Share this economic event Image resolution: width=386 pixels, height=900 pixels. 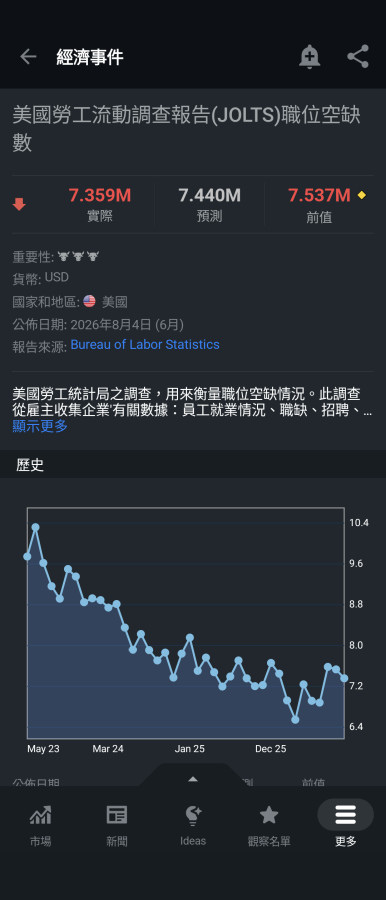pyautogui.click(x=358, y=57)
